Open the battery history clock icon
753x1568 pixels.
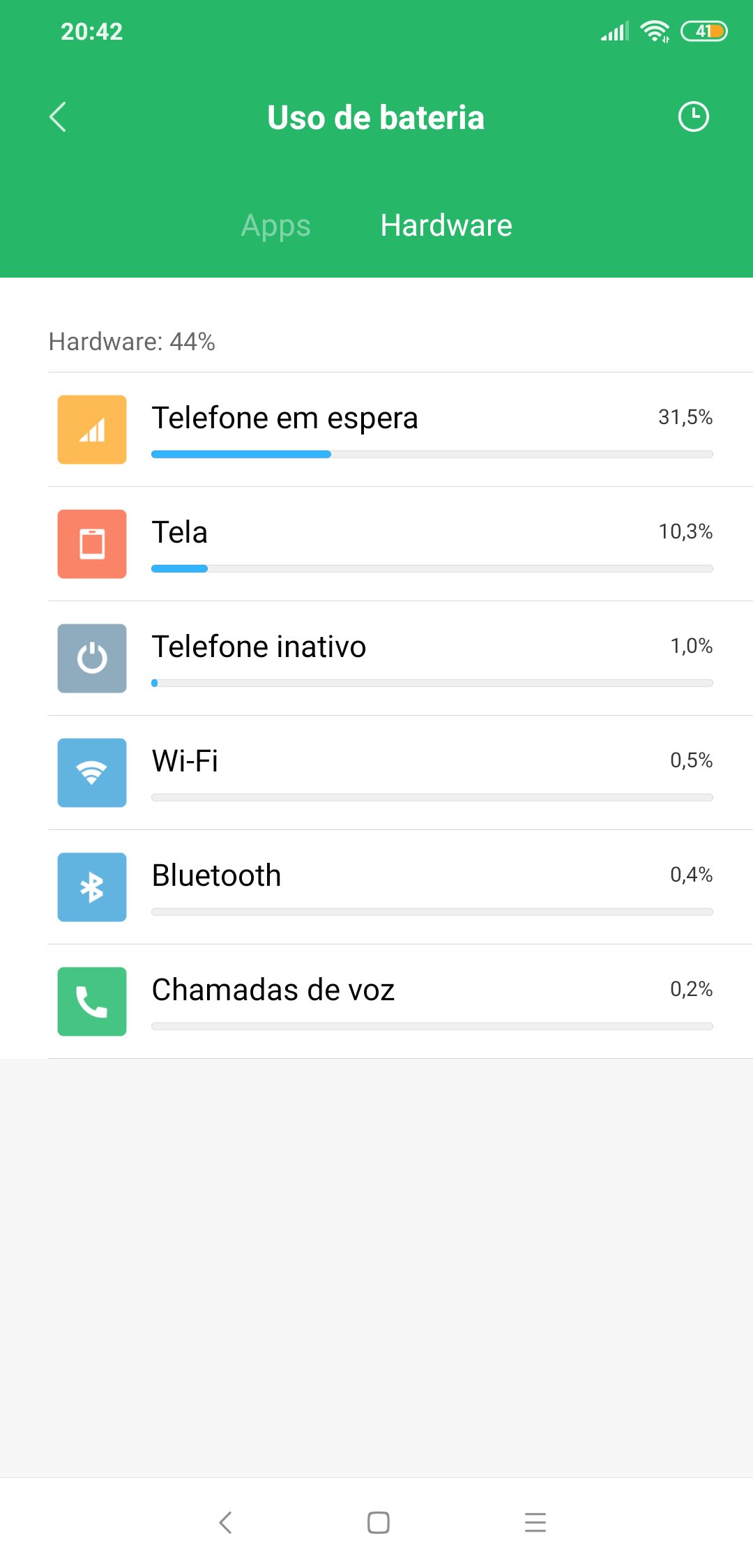click(693, 117)
